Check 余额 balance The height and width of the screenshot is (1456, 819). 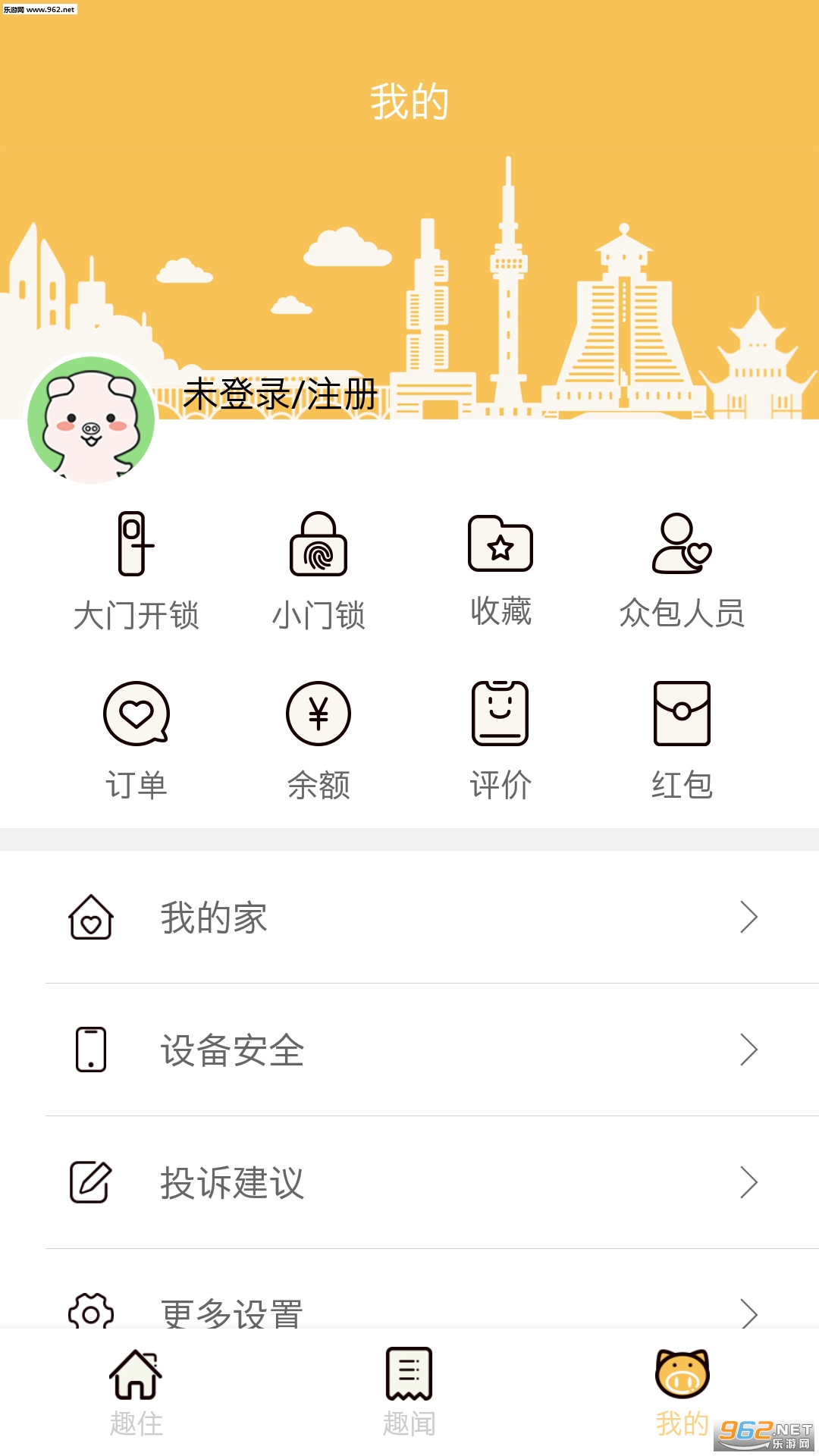[318, 741]
